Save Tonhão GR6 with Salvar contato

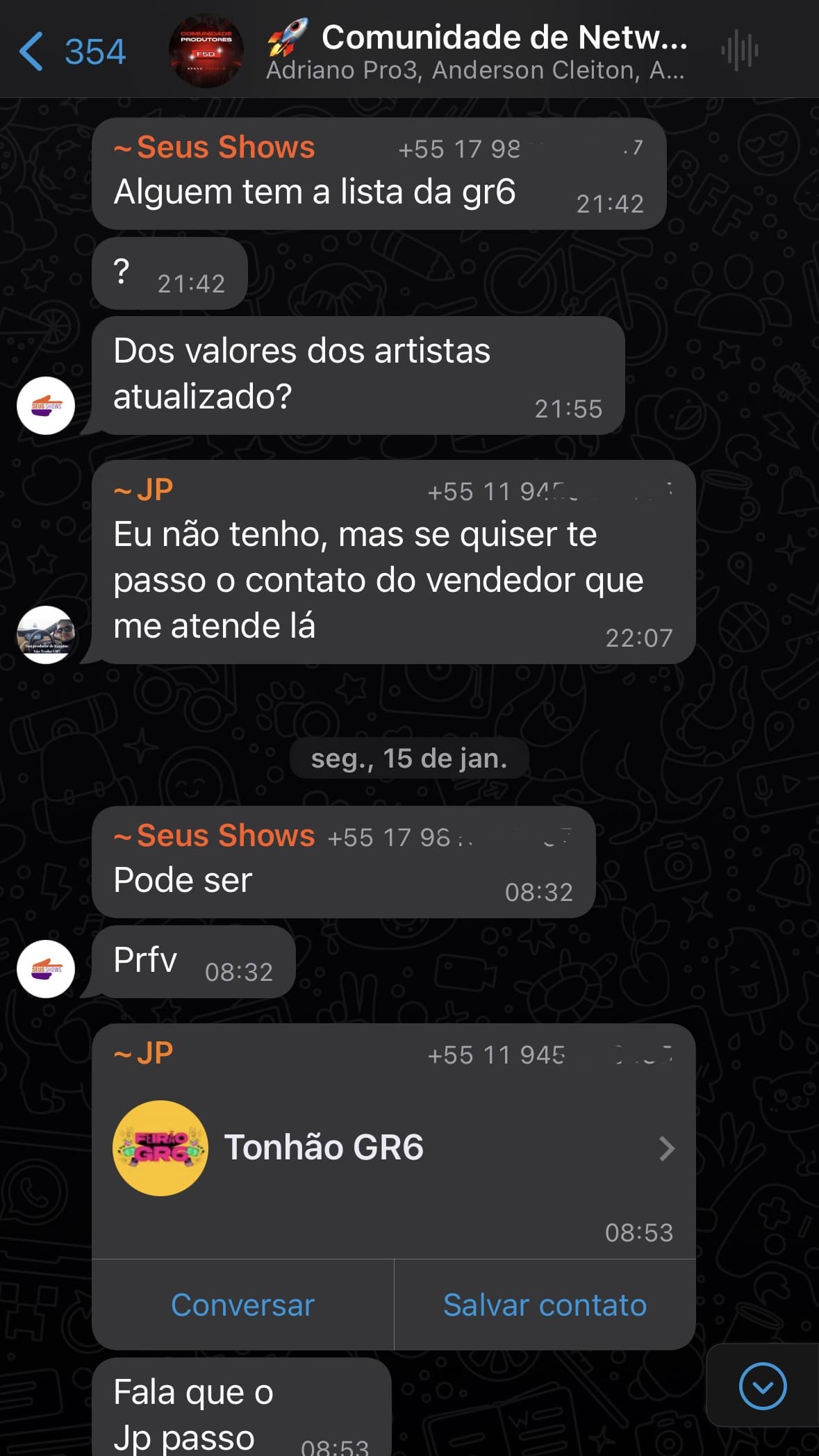click(x=545, y=1305)
